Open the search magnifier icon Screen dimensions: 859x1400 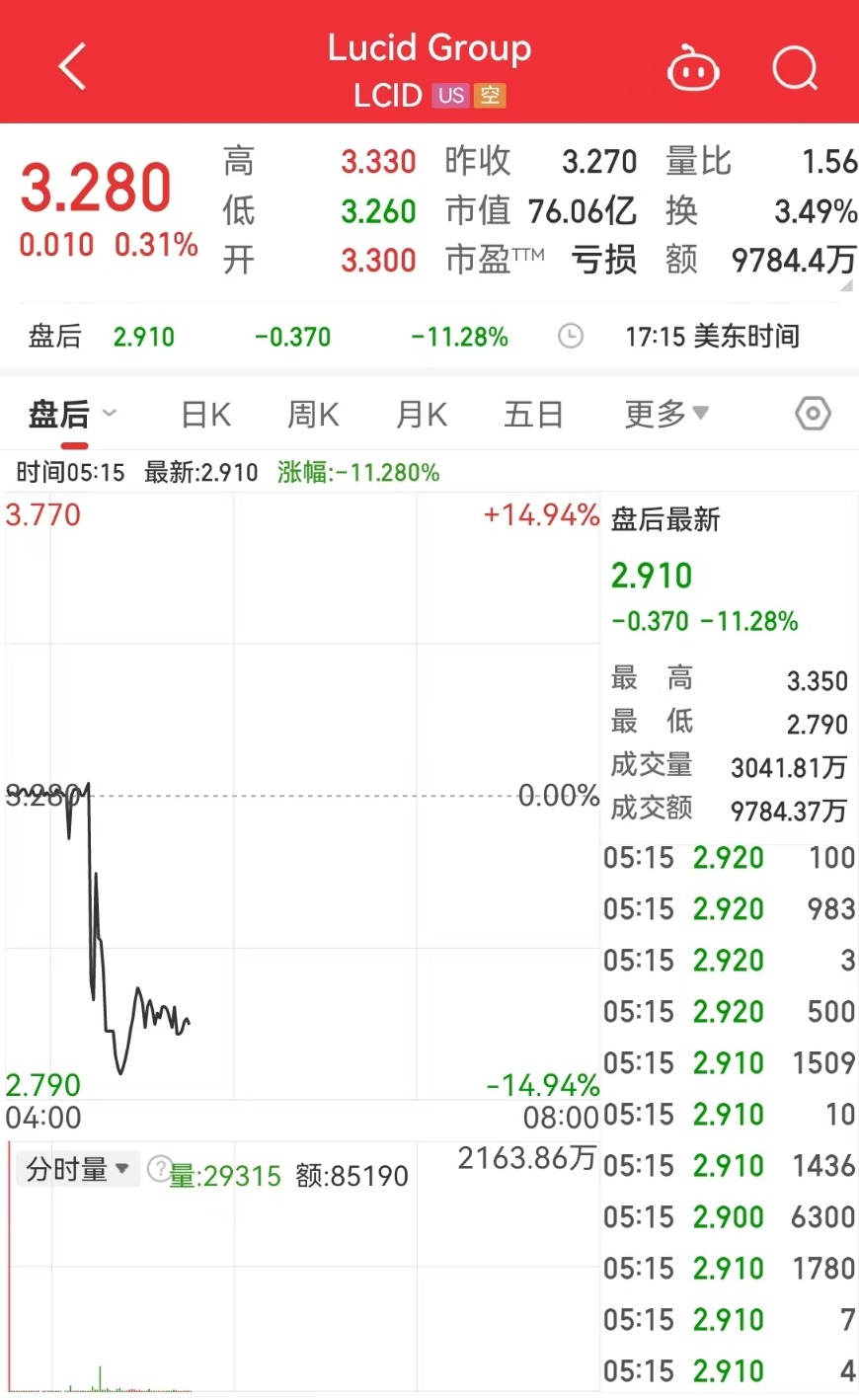(795, 69)
